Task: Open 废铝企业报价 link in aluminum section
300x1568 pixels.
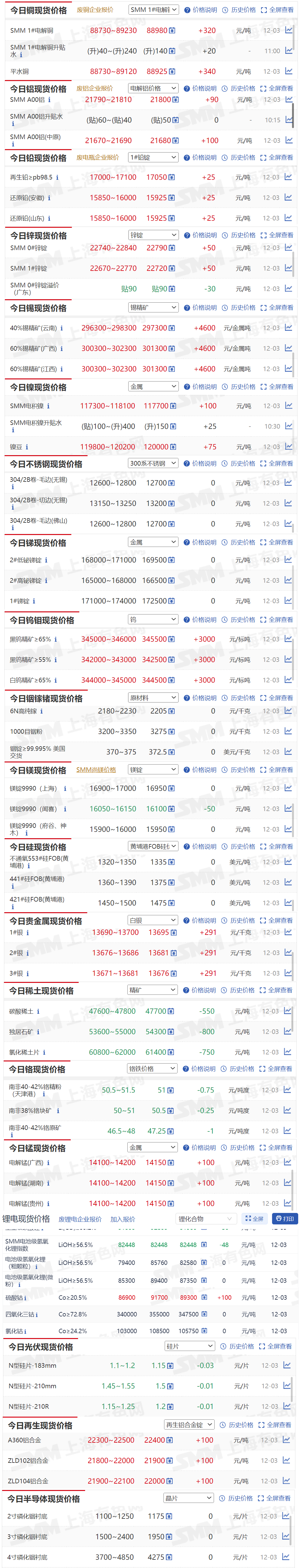Action: pyautogui.click(x=95, y=88)
